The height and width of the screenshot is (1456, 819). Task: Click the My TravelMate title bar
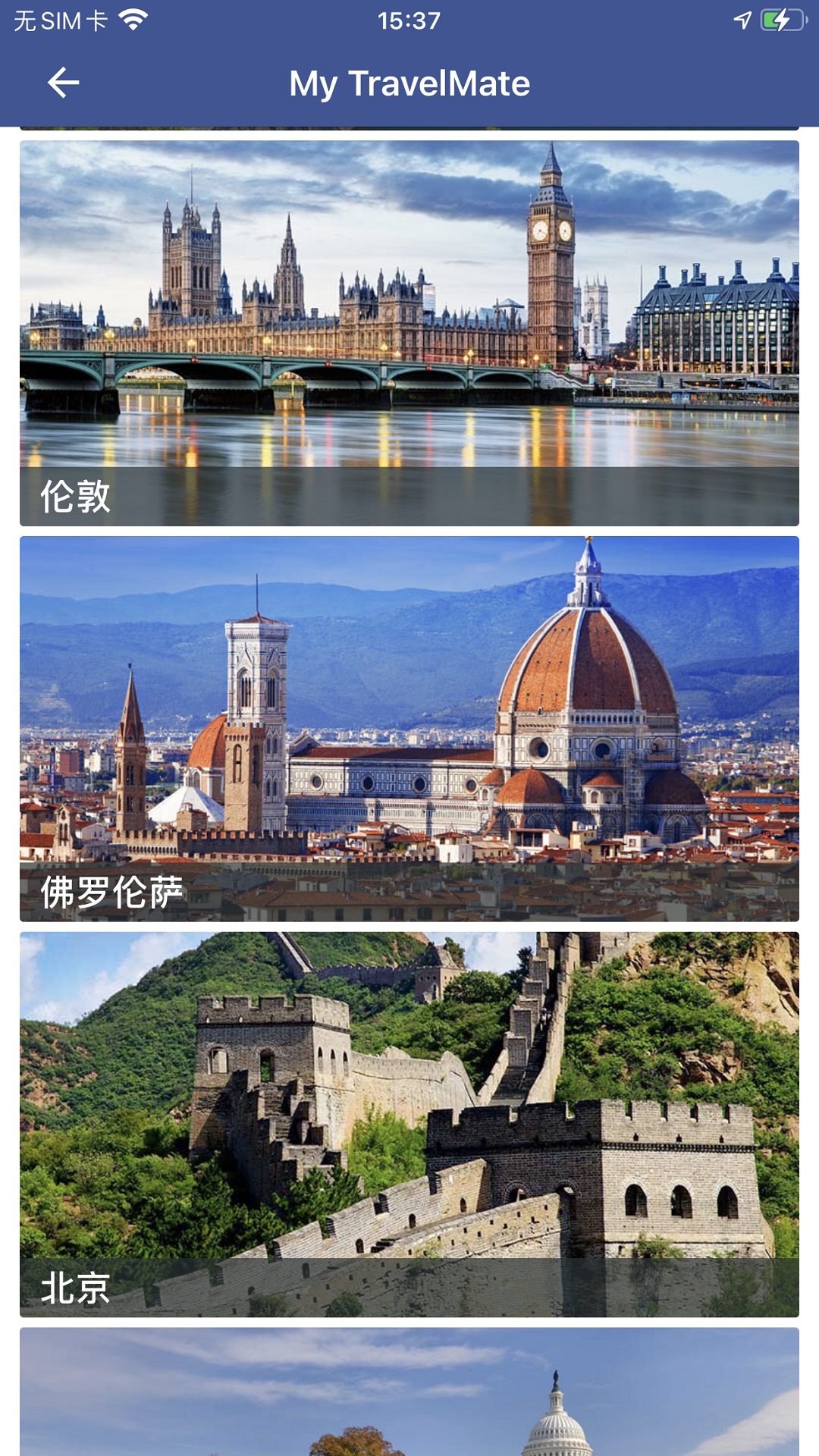click(409, 82)
